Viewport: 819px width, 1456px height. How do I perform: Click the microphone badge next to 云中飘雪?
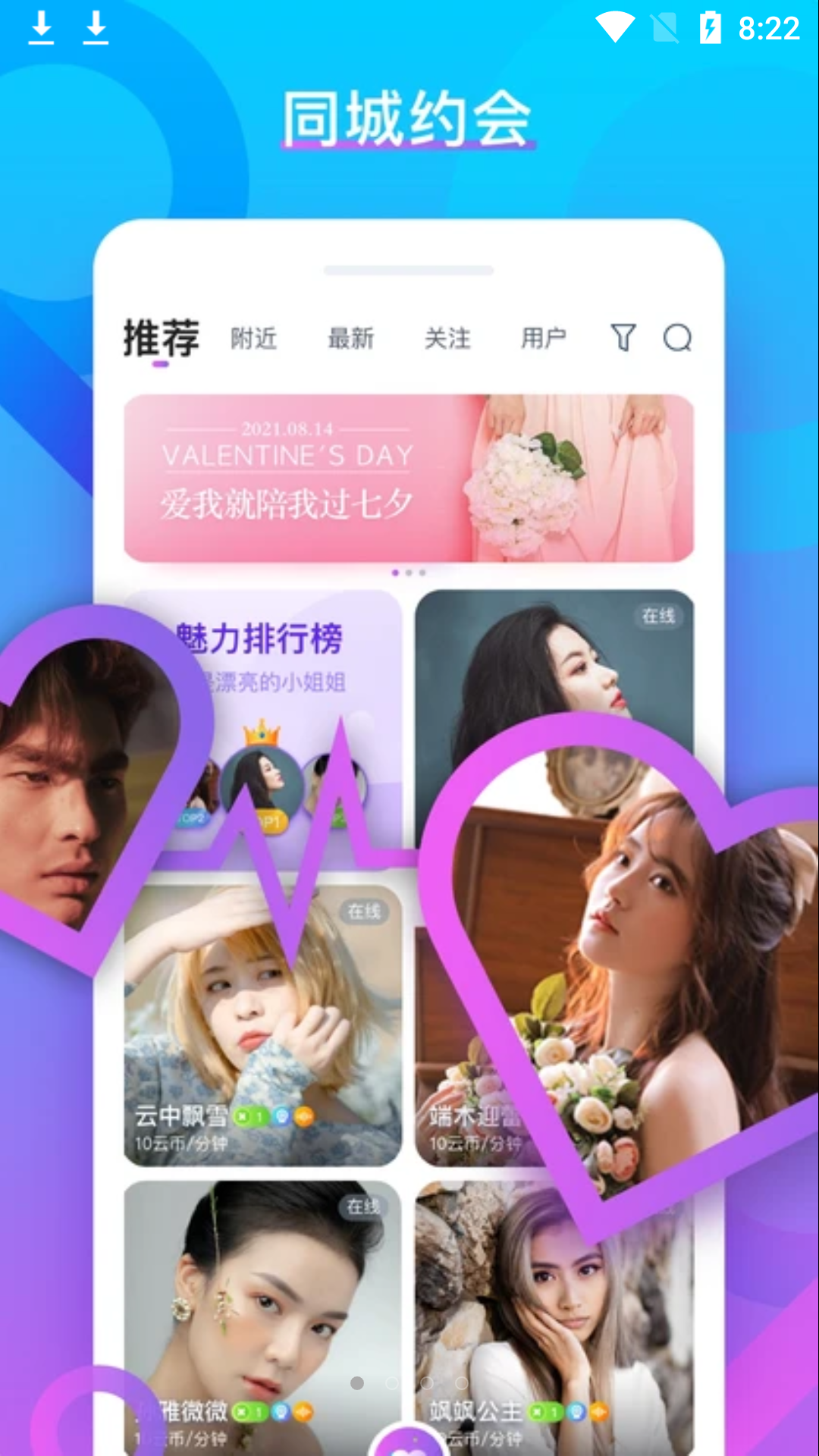282,1117
